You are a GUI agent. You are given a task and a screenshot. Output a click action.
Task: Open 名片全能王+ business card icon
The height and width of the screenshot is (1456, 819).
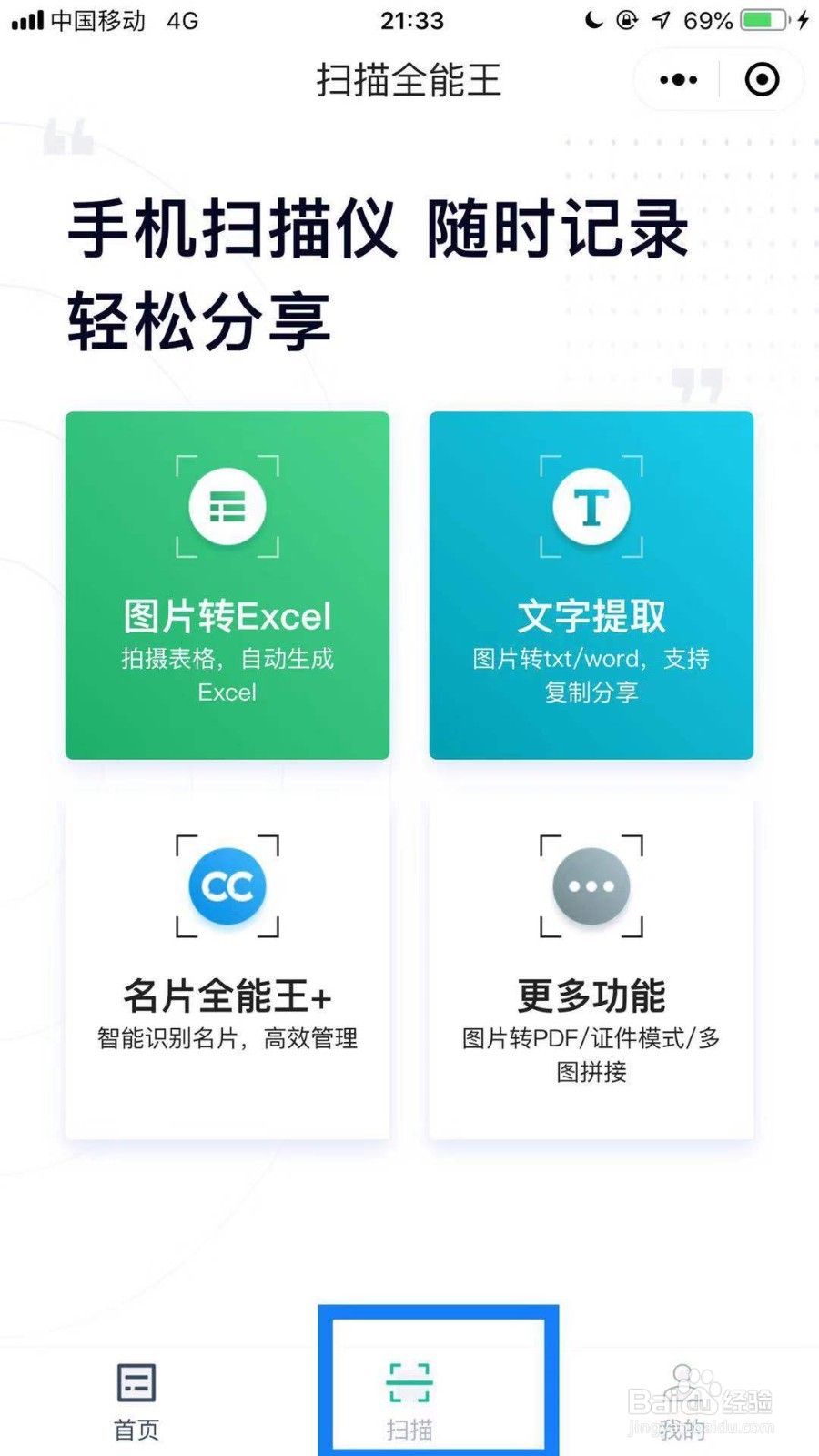(227, 887)
